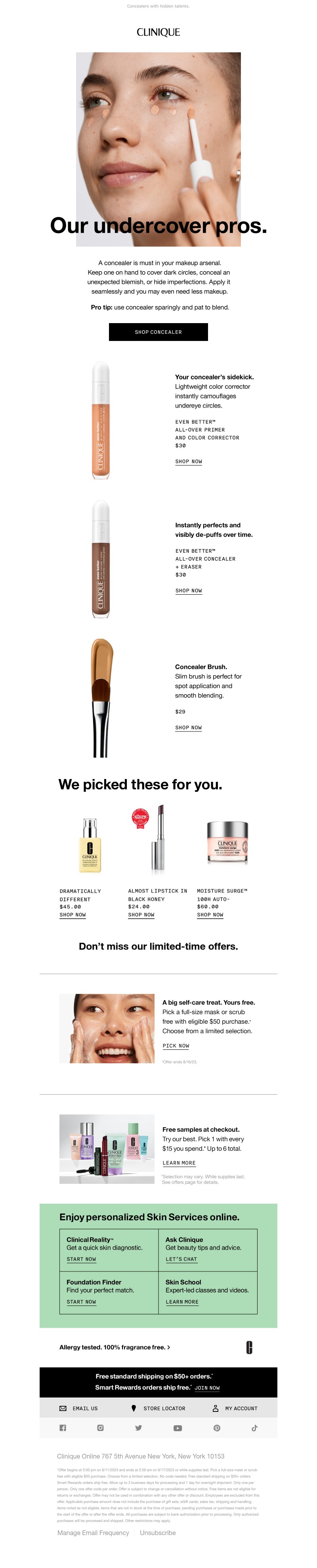Open Let's Chat under Ask Clinique
The image size is (317, 1568).
[x=181, y=1259]
